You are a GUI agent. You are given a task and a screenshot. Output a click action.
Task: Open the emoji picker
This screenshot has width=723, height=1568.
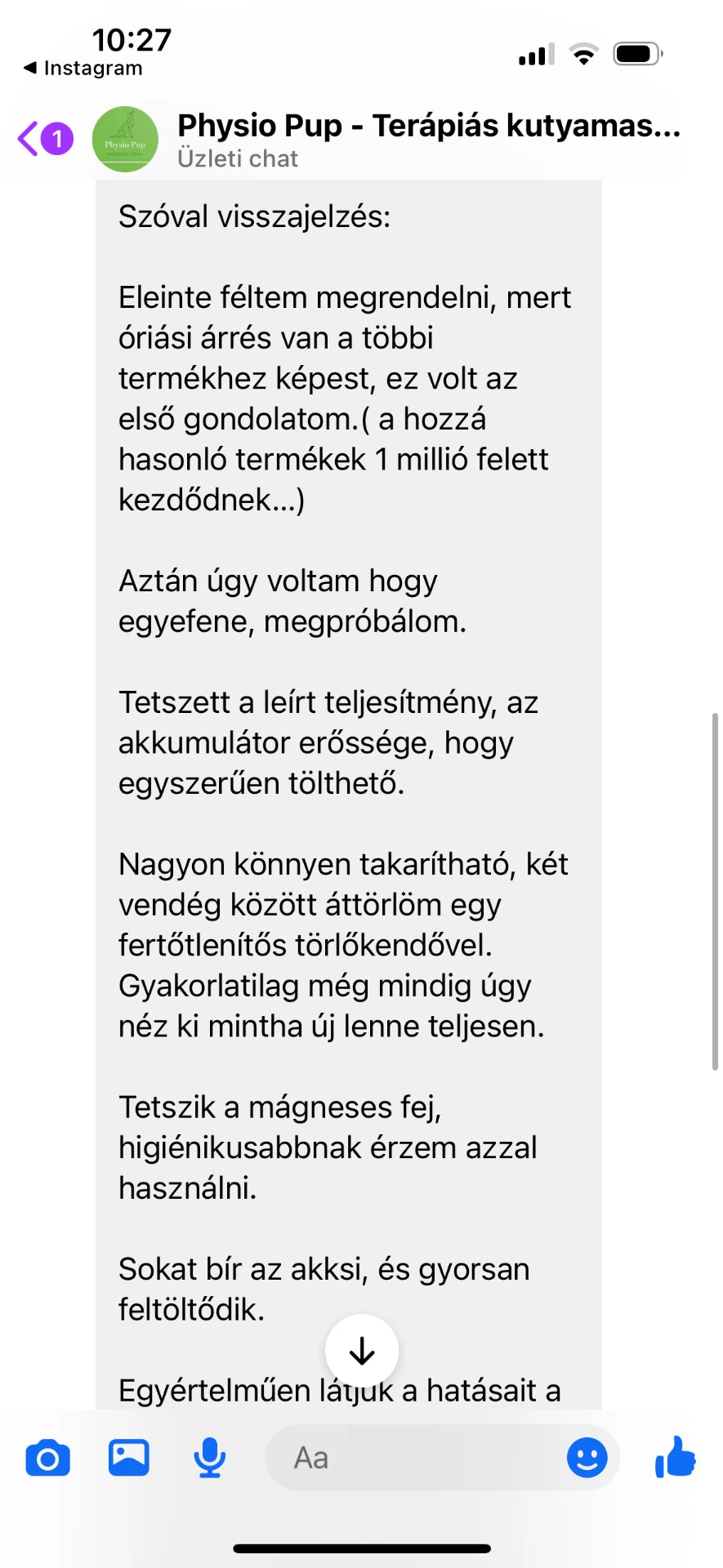coord(587,1458)
